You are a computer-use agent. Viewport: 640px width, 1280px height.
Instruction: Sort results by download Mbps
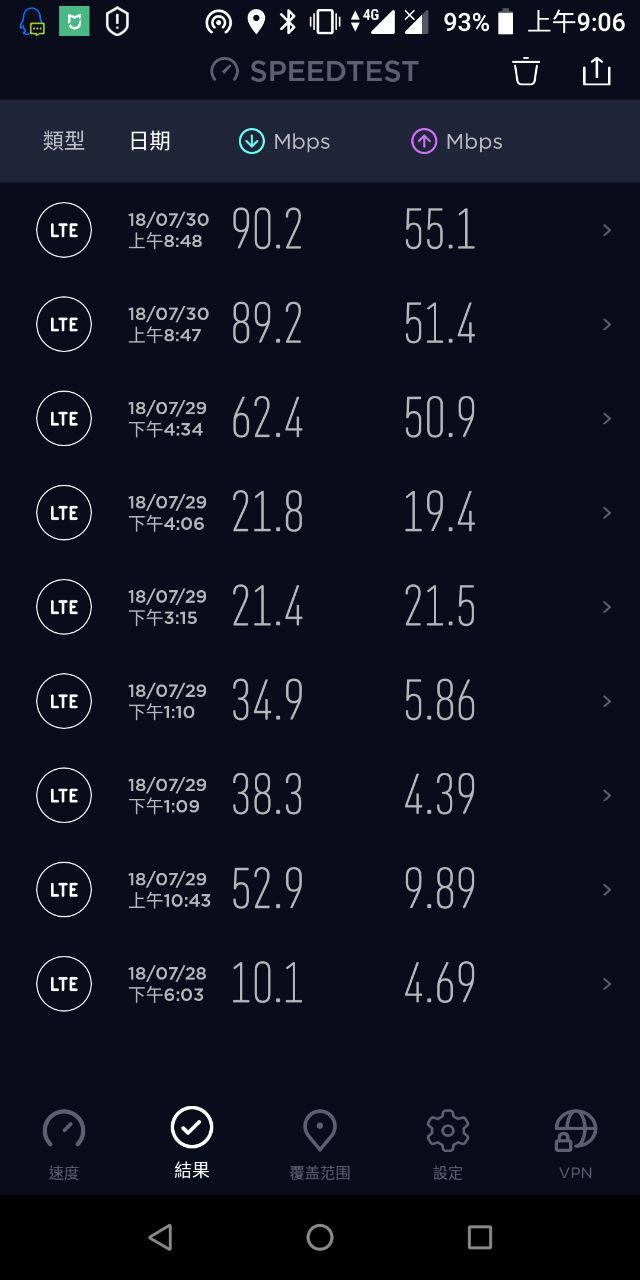(284, 141)
